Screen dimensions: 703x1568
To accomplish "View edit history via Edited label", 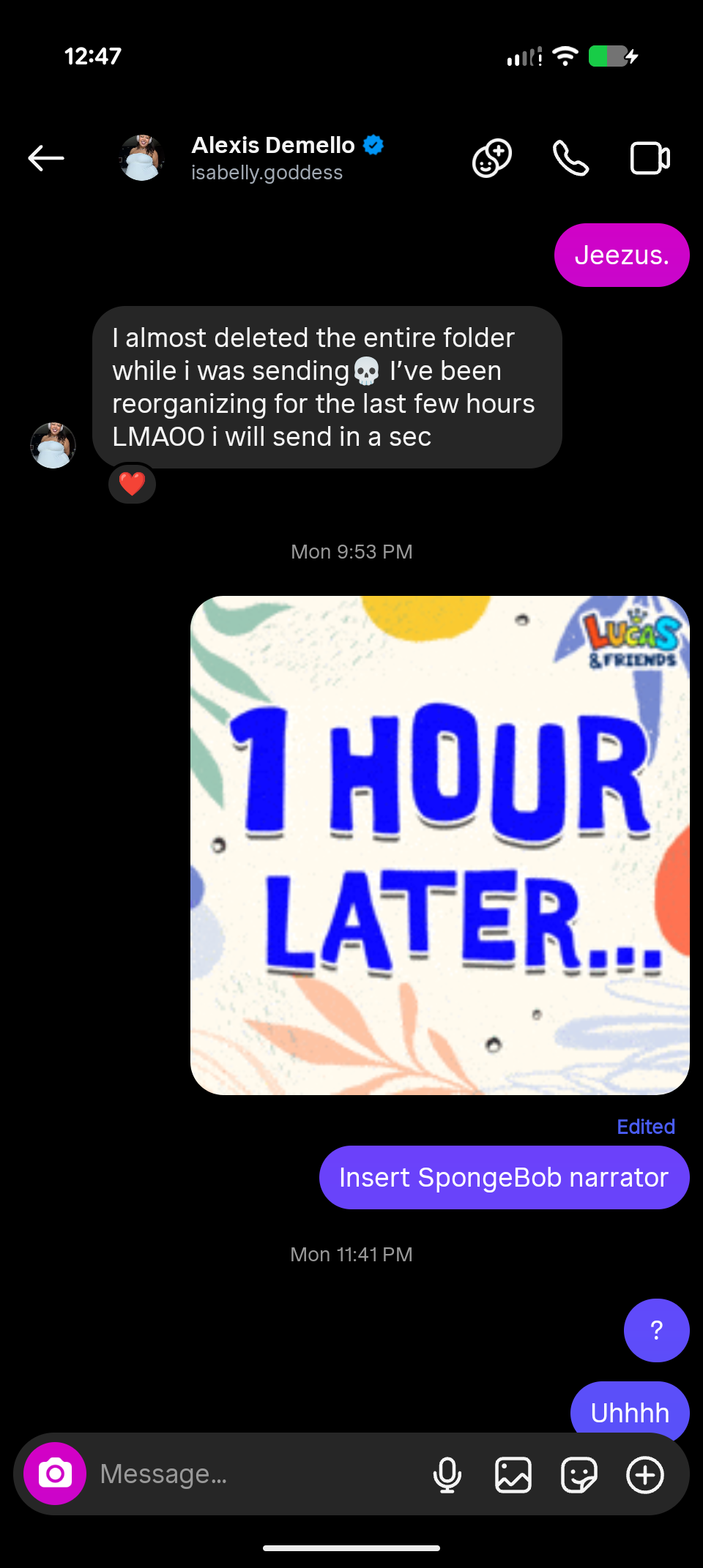I will click(x=645, y=1127).
